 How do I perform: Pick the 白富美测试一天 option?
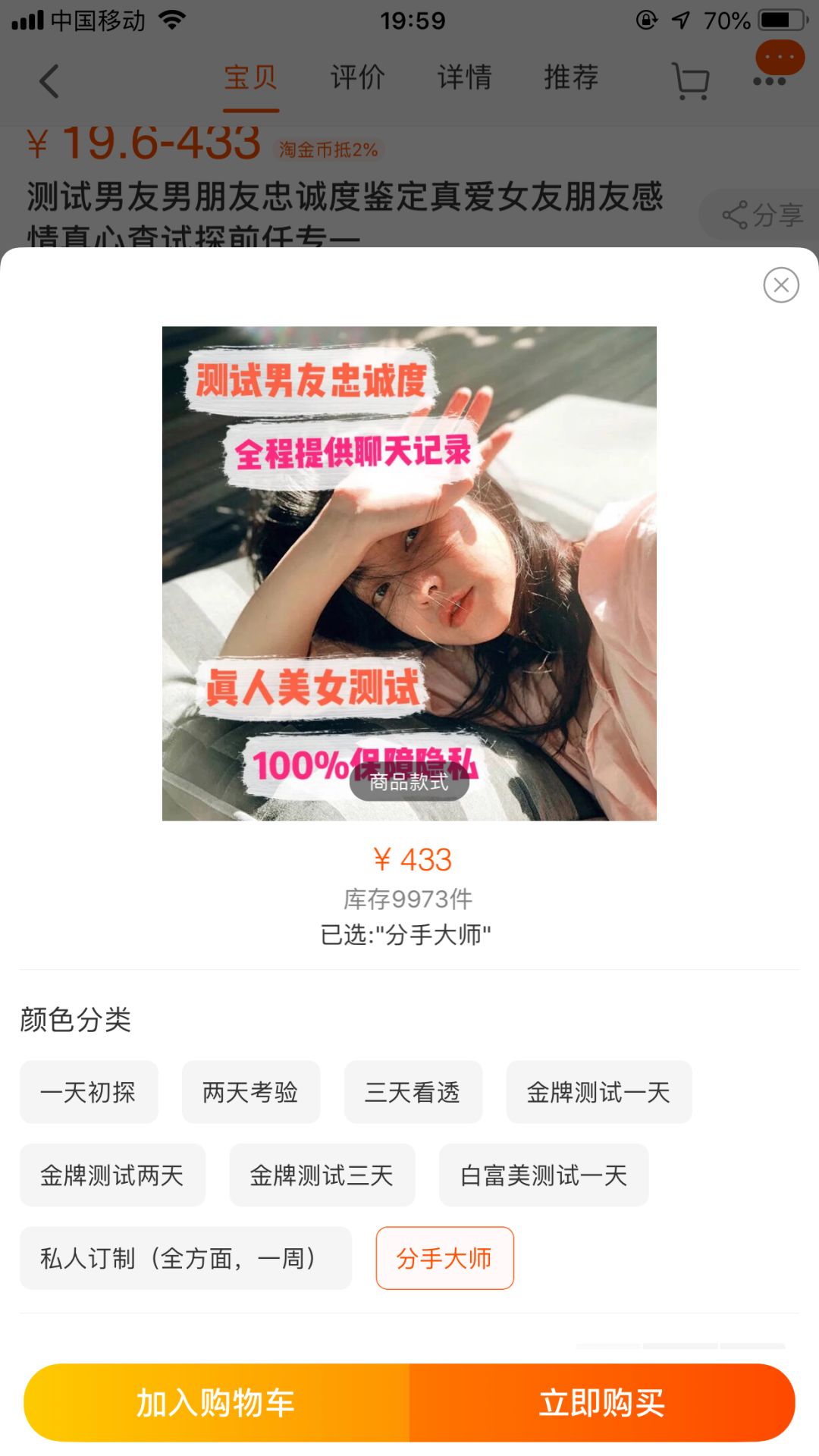click(x=543, y=1175)
